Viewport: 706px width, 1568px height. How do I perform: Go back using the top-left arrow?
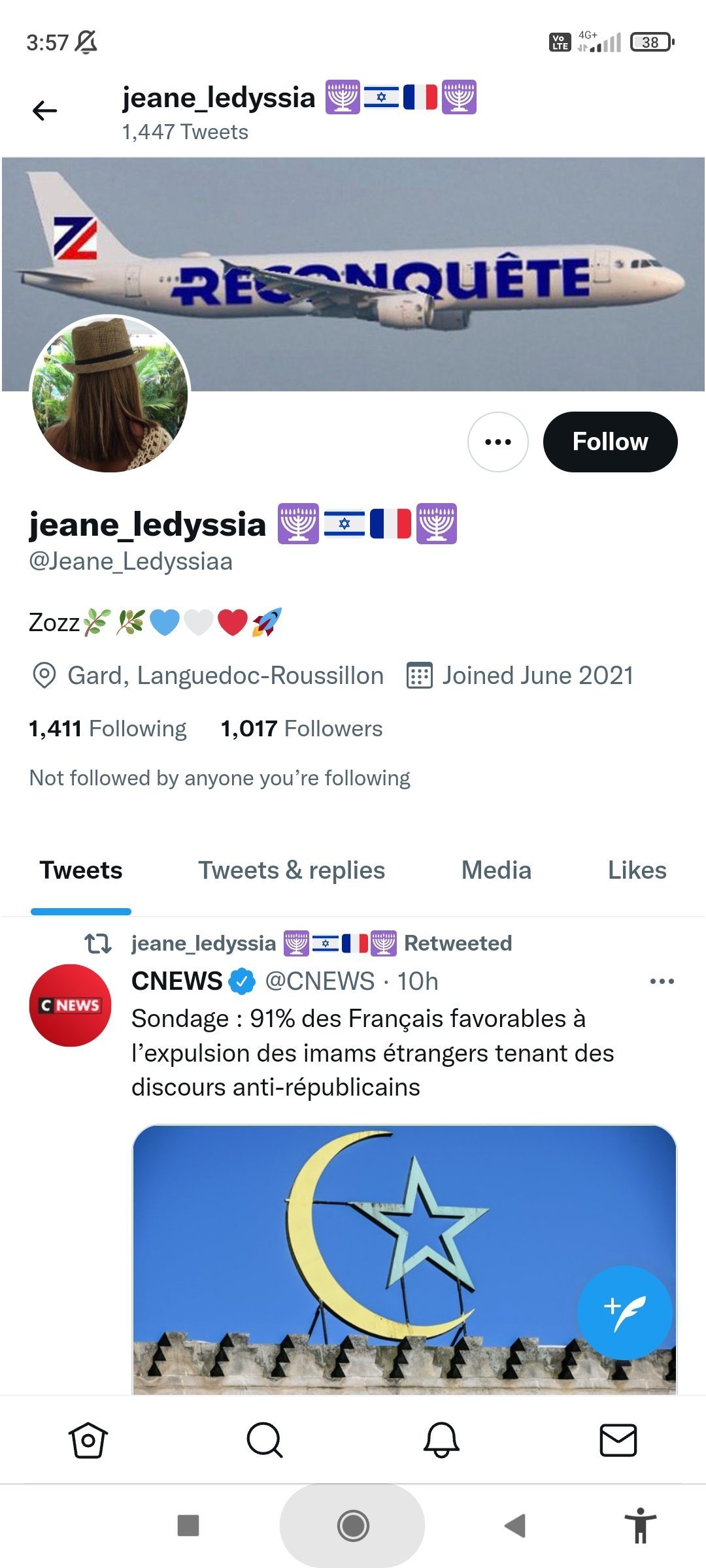pyautogui.click(x=44, y=110)
